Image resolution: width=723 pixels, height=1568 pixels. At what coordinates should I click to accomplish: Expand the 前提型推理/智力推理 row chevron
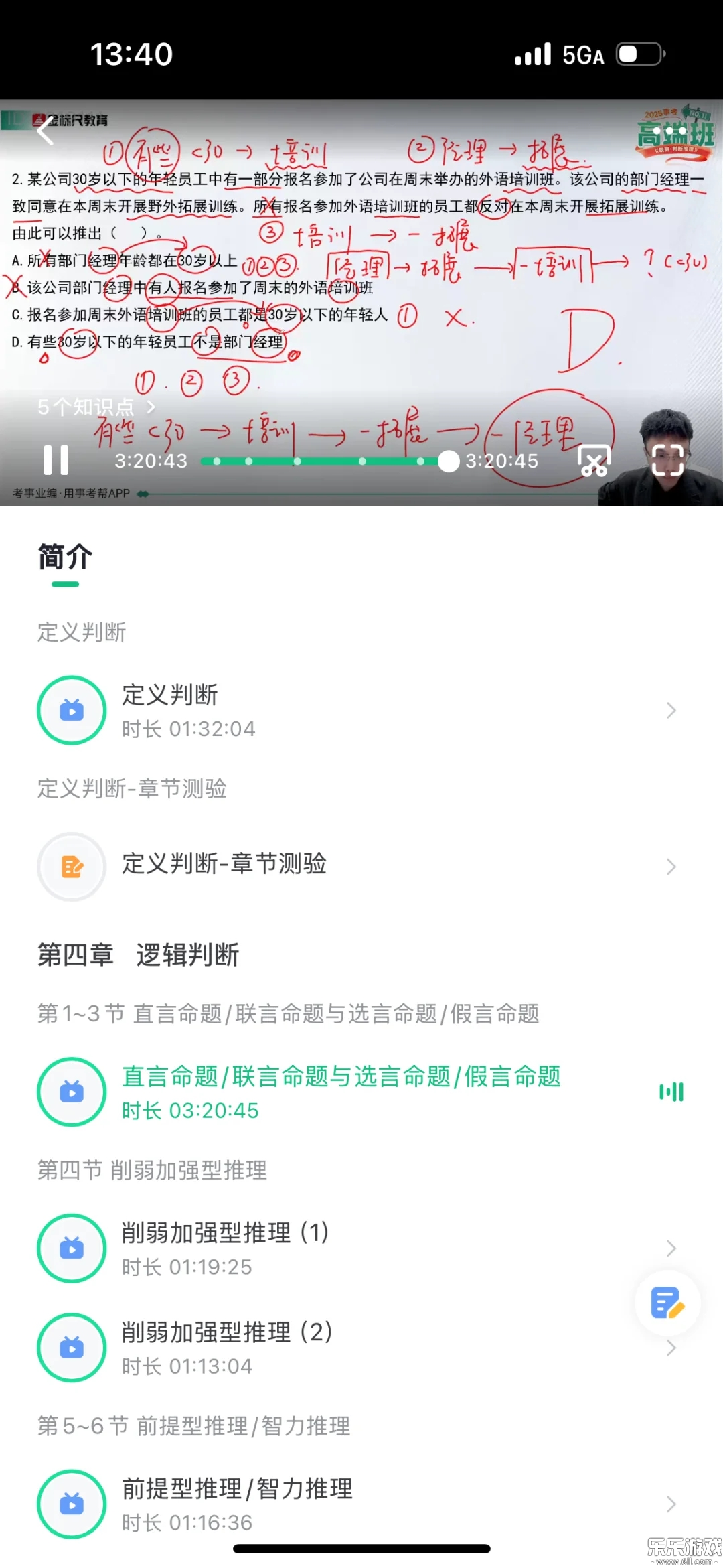(x=671, y=1505)
